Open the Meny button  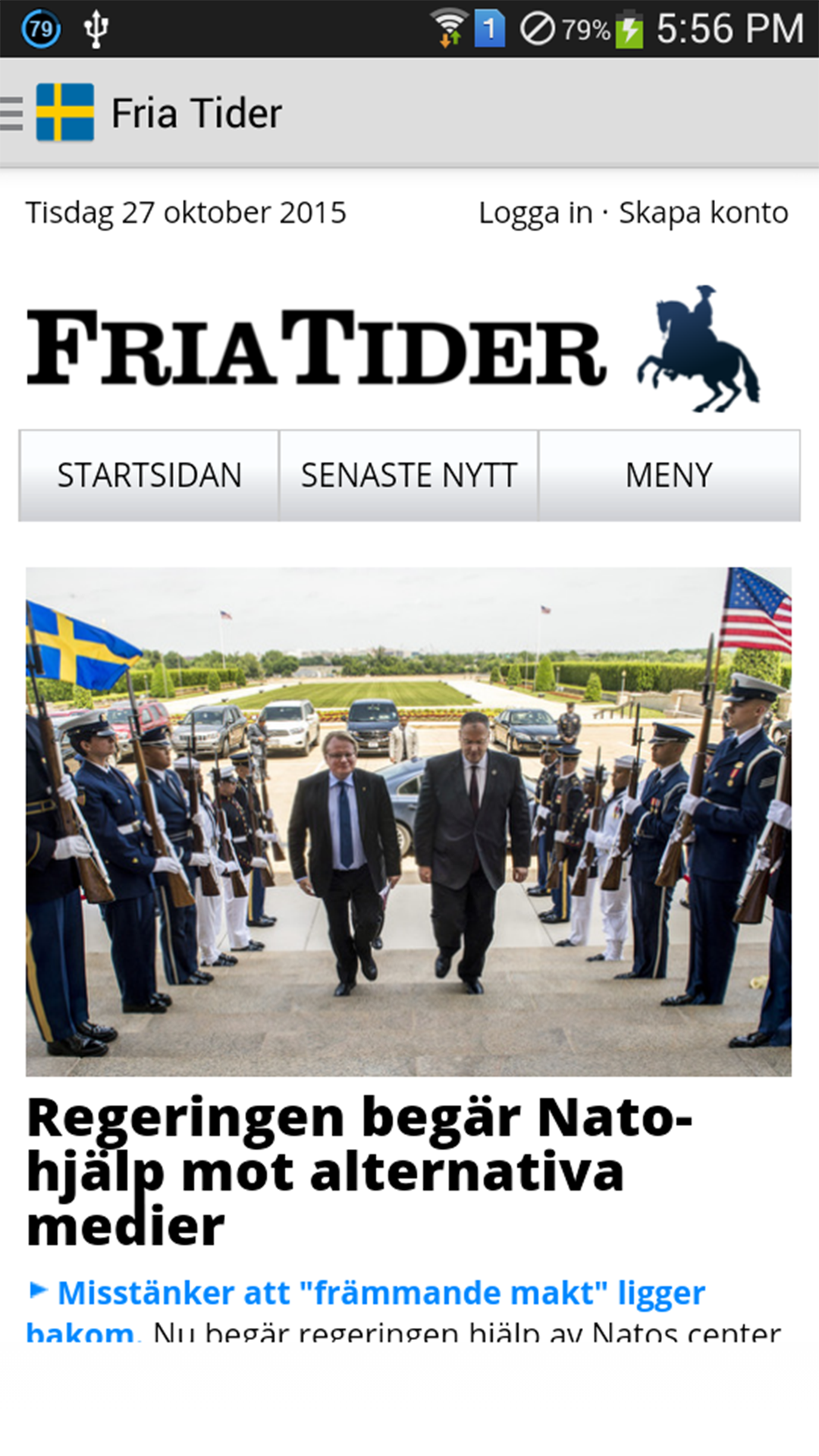669,476
